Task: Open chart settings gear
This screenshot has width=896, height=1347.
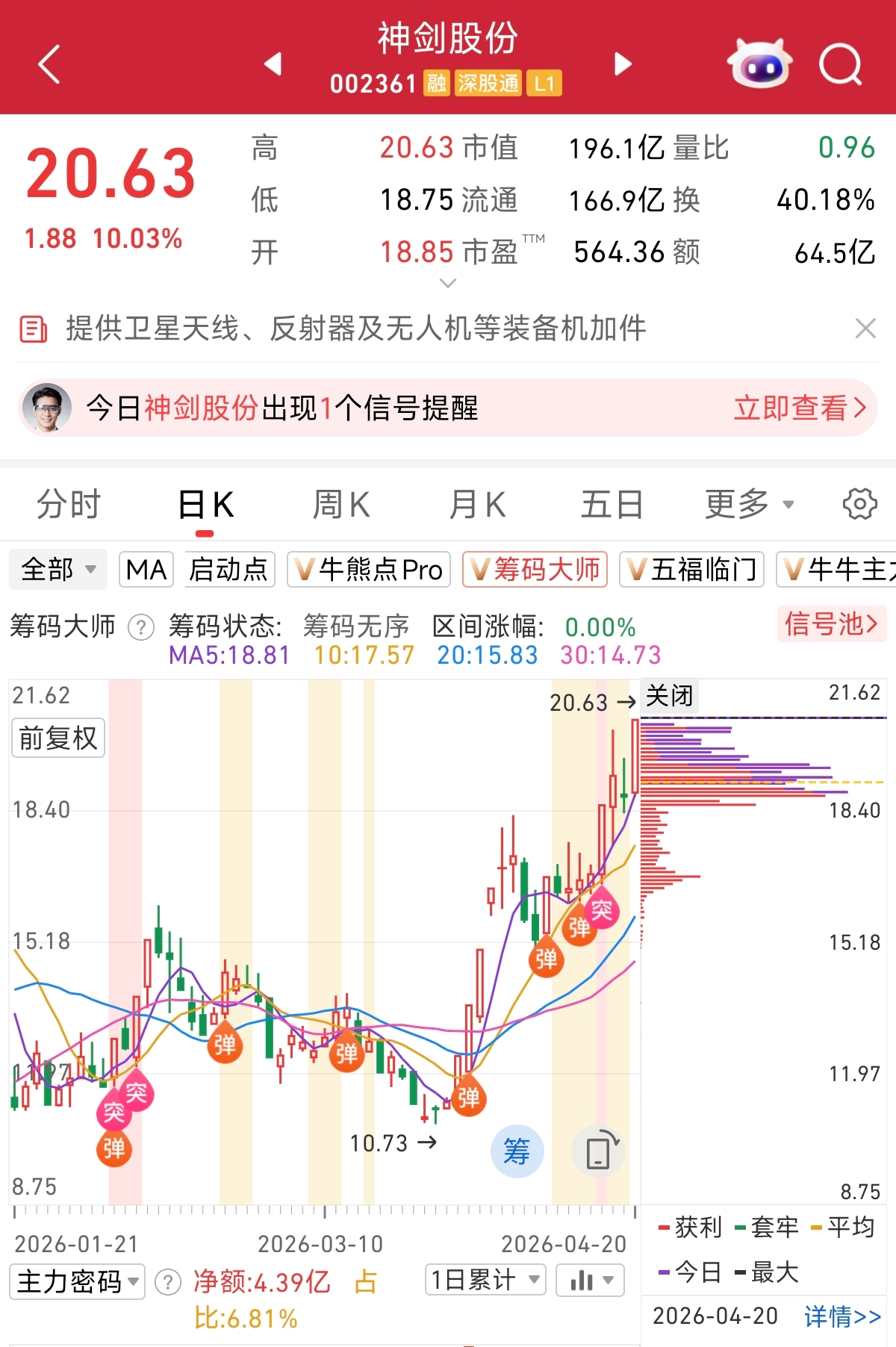Action: point(859,505)
